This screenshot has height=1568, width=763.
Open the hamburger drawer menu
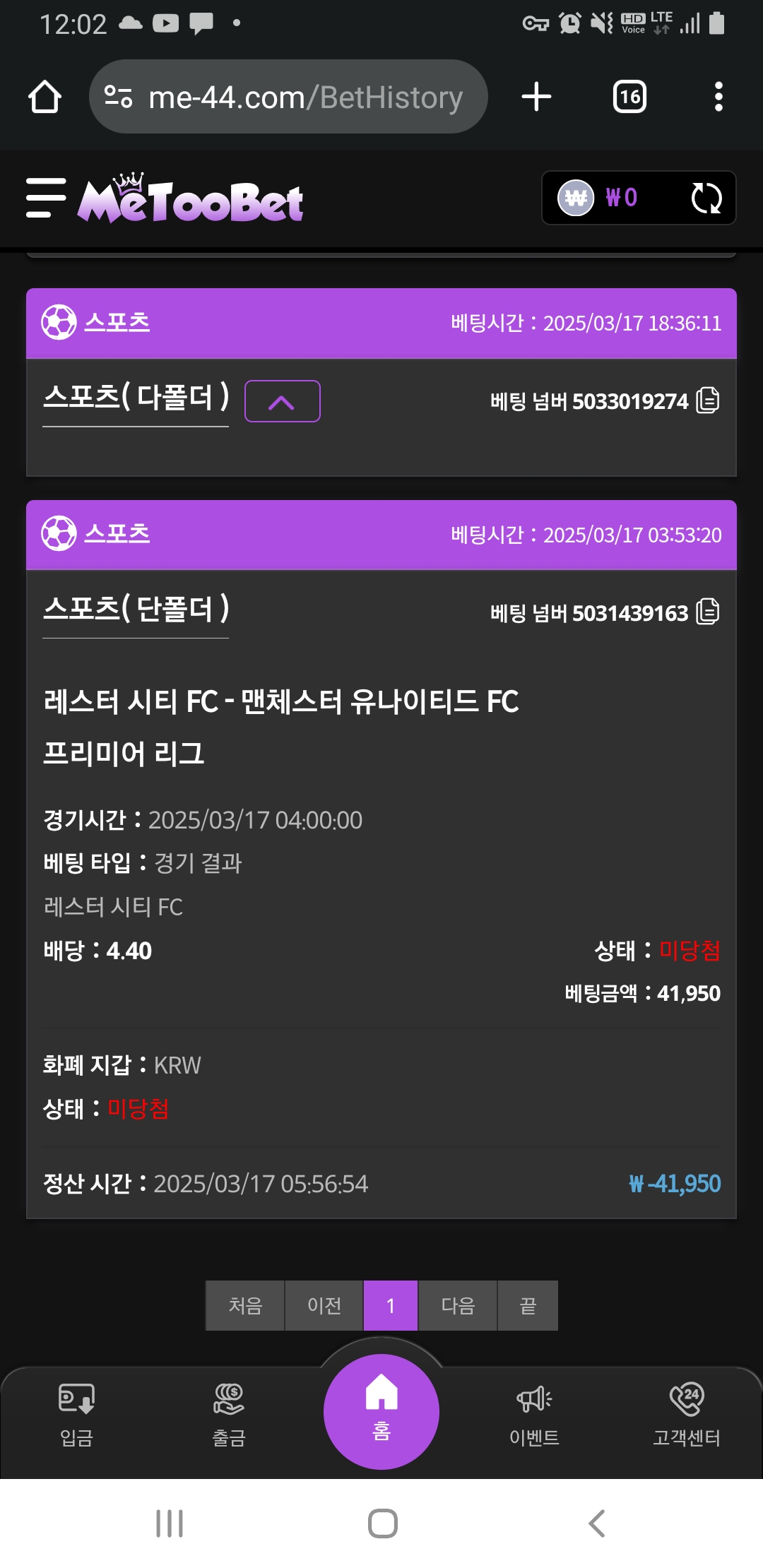point(46,198)
